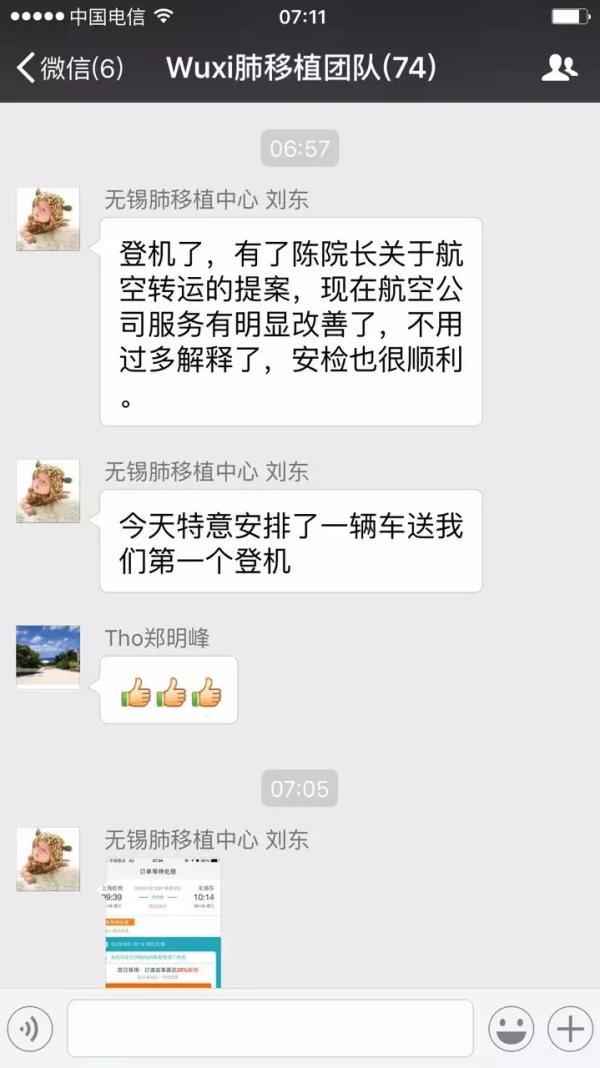Switch to voice message input
600x1068 pixels.
tap(30, 1028)
